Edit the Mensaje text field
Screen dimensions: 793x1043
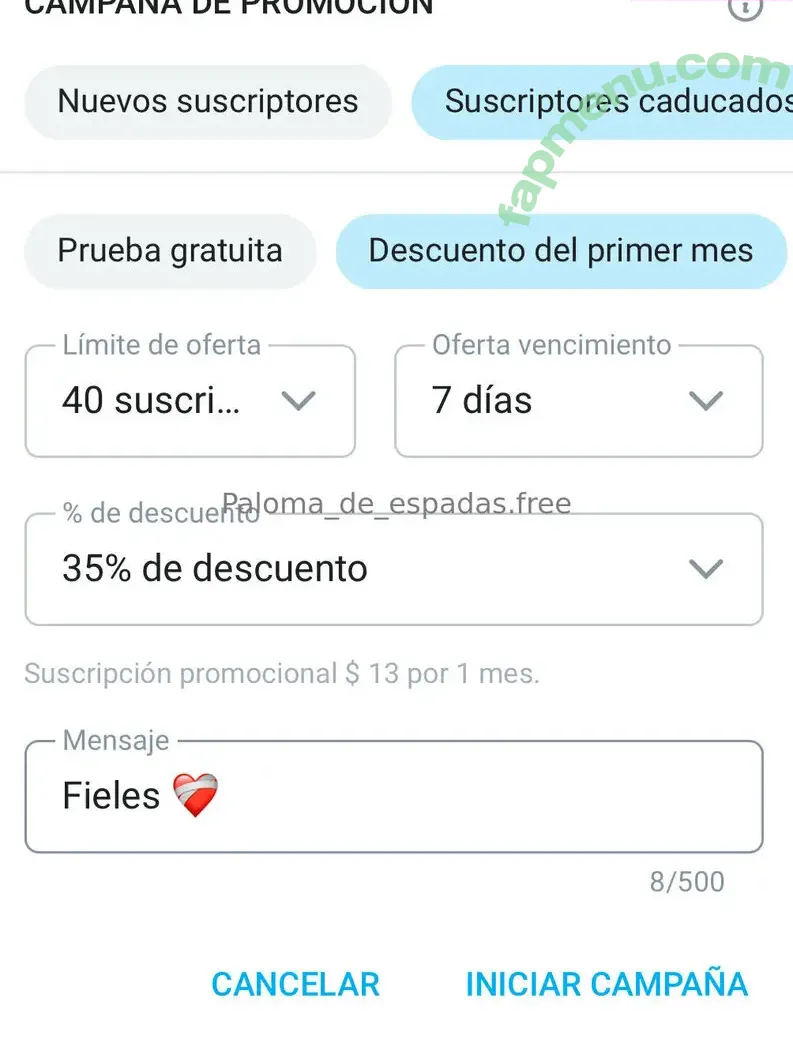394,797
